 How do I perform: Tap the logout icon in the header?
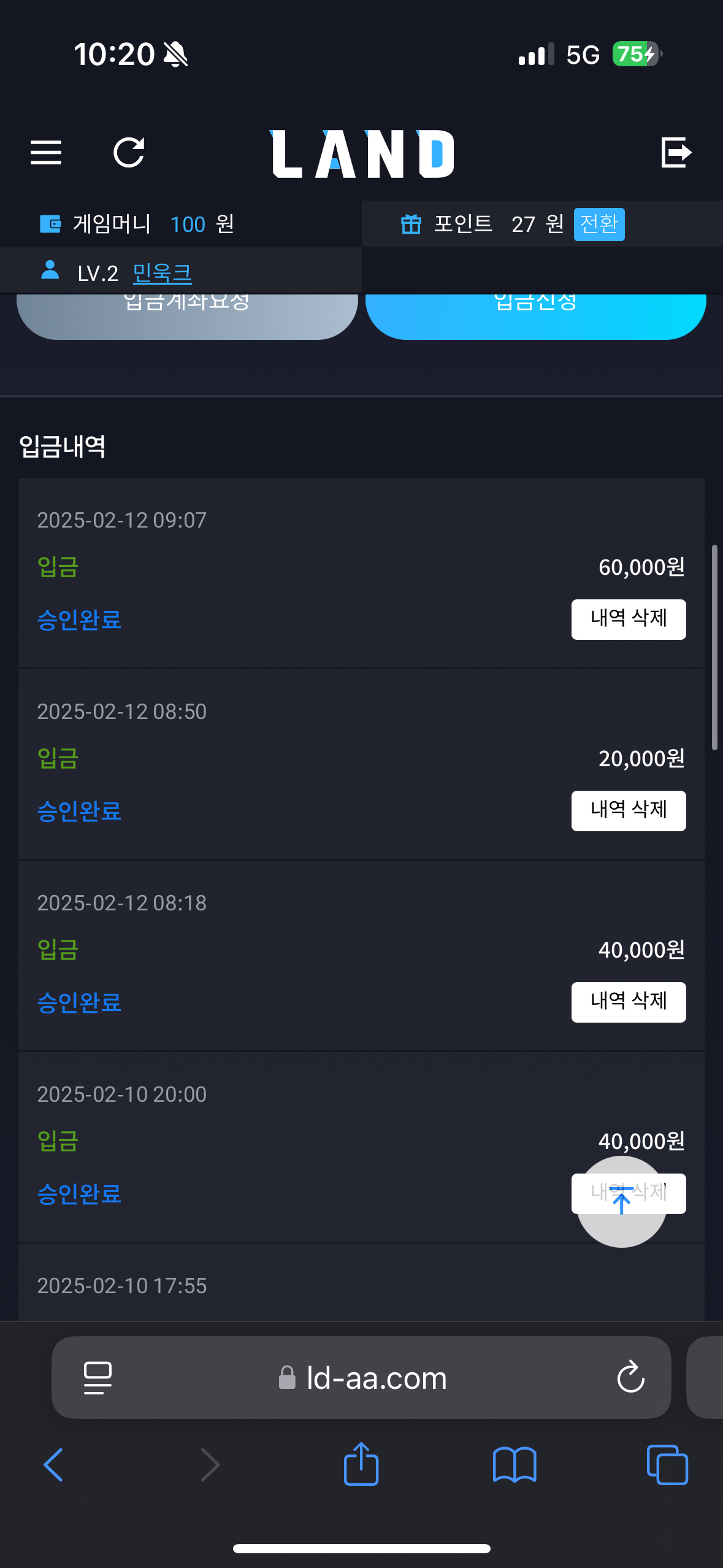tap(676, 152)
